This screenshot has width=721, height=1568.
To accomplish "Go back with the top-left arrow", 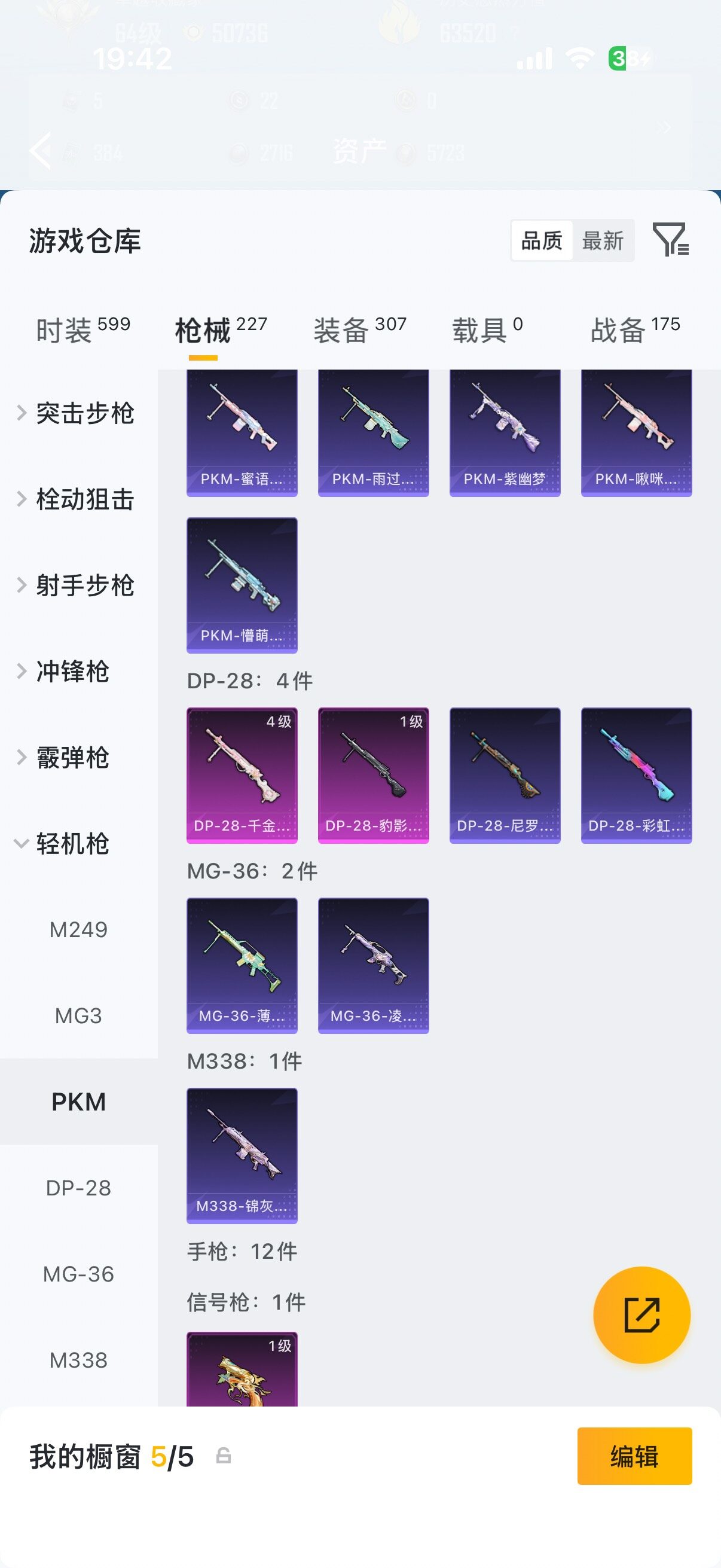I will 41,150.
